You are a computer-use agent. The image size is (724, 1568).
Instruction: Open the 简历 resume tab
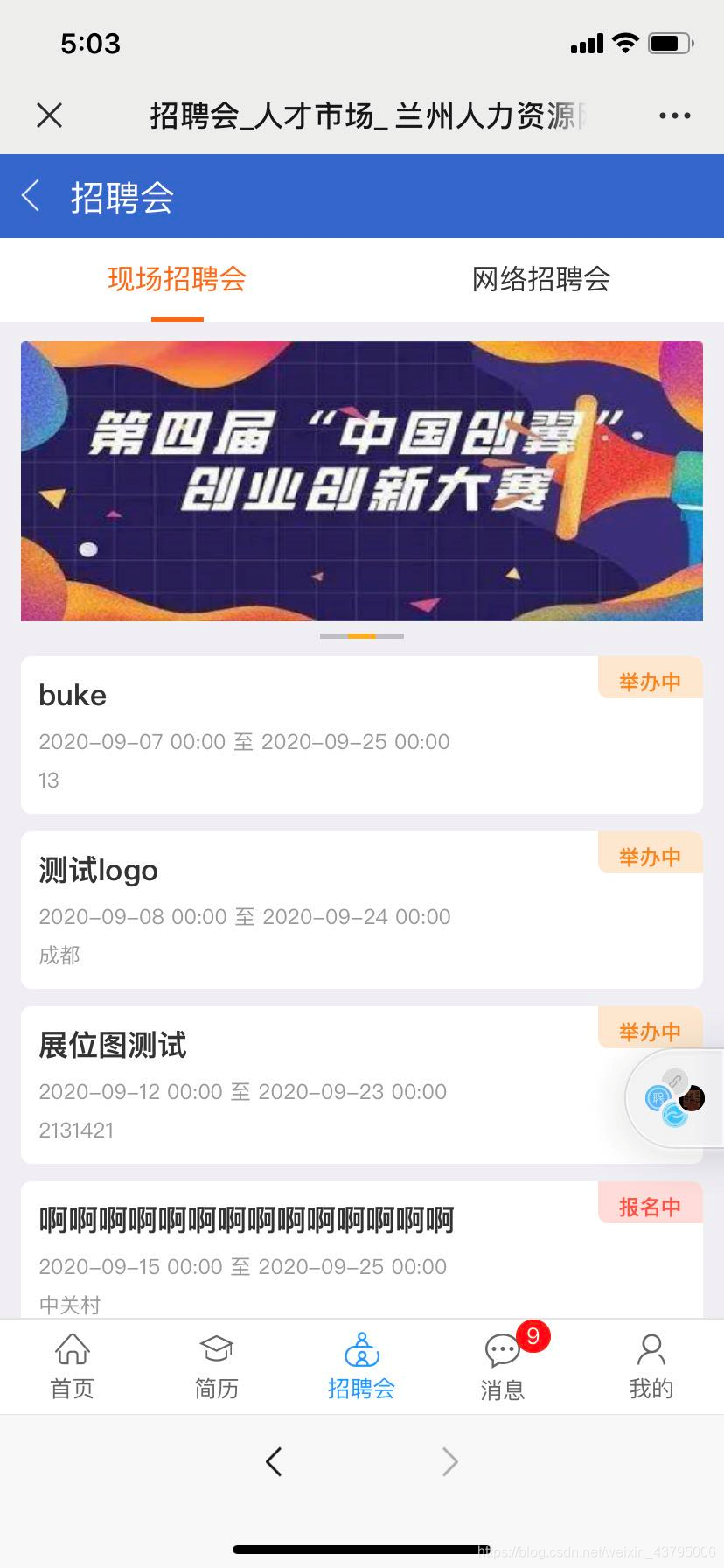pos(217,1367)
